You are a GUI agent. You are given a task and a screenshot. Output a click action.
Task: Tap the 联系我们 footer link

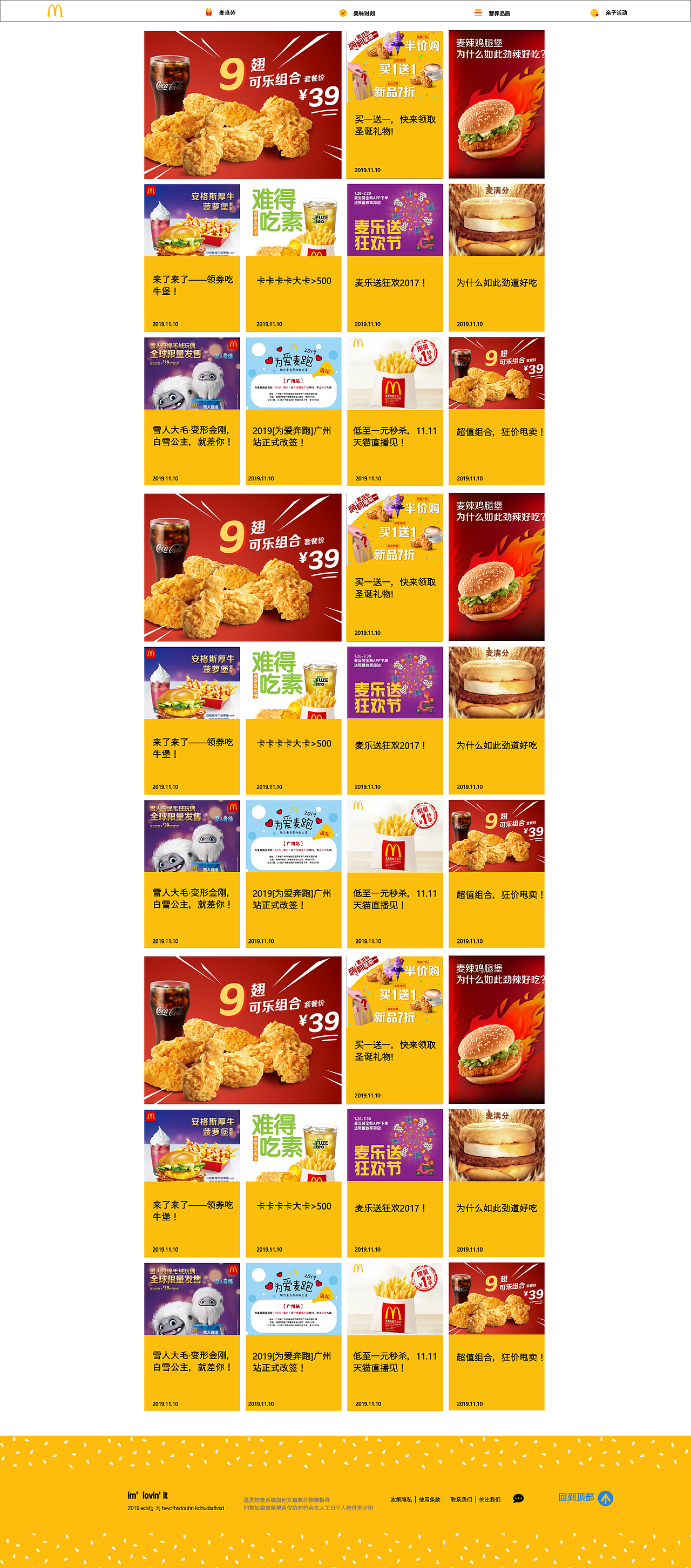461,1499
